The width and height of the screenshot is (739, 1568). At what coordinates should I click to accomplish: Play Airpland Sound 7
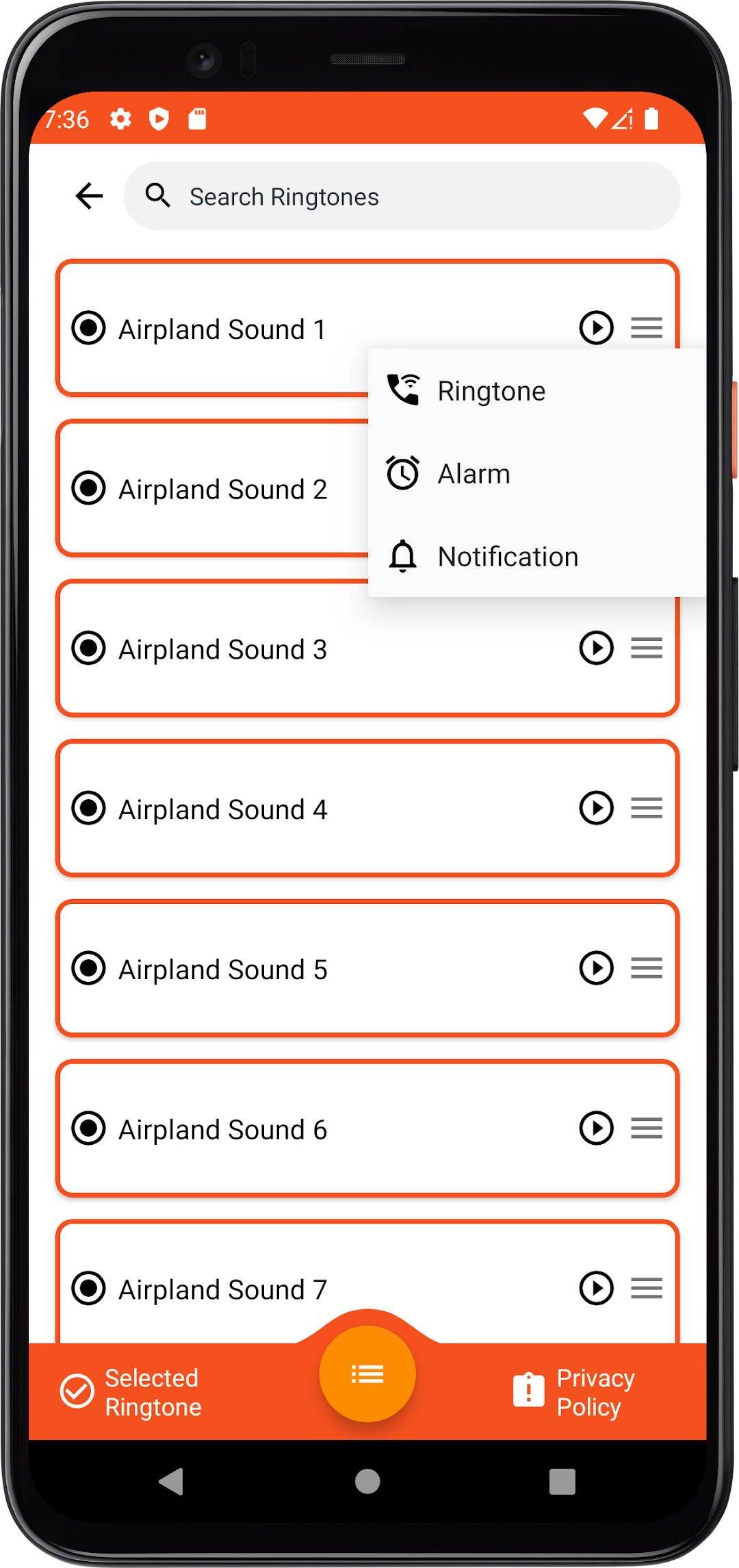597,1289
